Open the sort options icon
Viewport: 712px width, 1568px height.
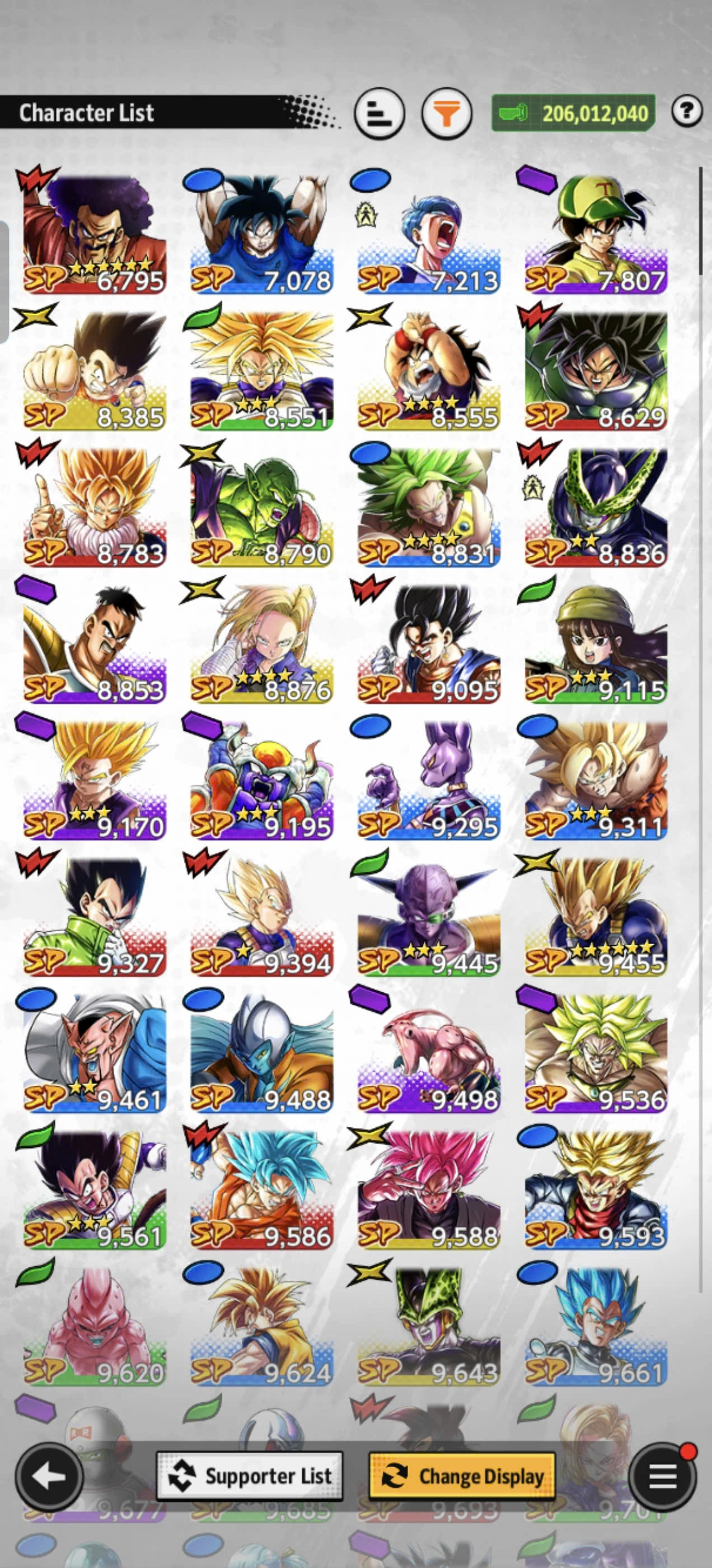tap(379, 113)
